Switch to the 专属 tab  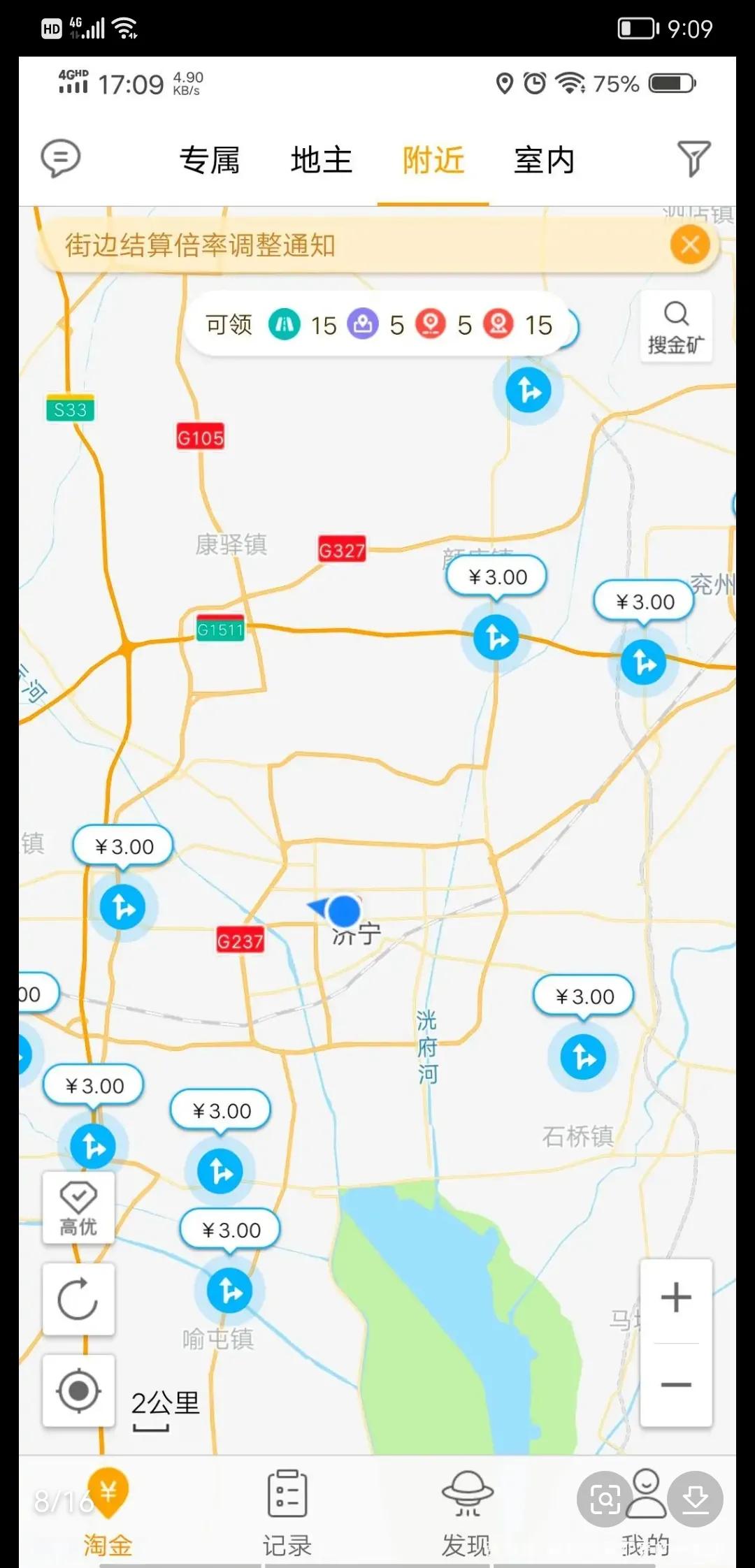click(x=211, y=159)
